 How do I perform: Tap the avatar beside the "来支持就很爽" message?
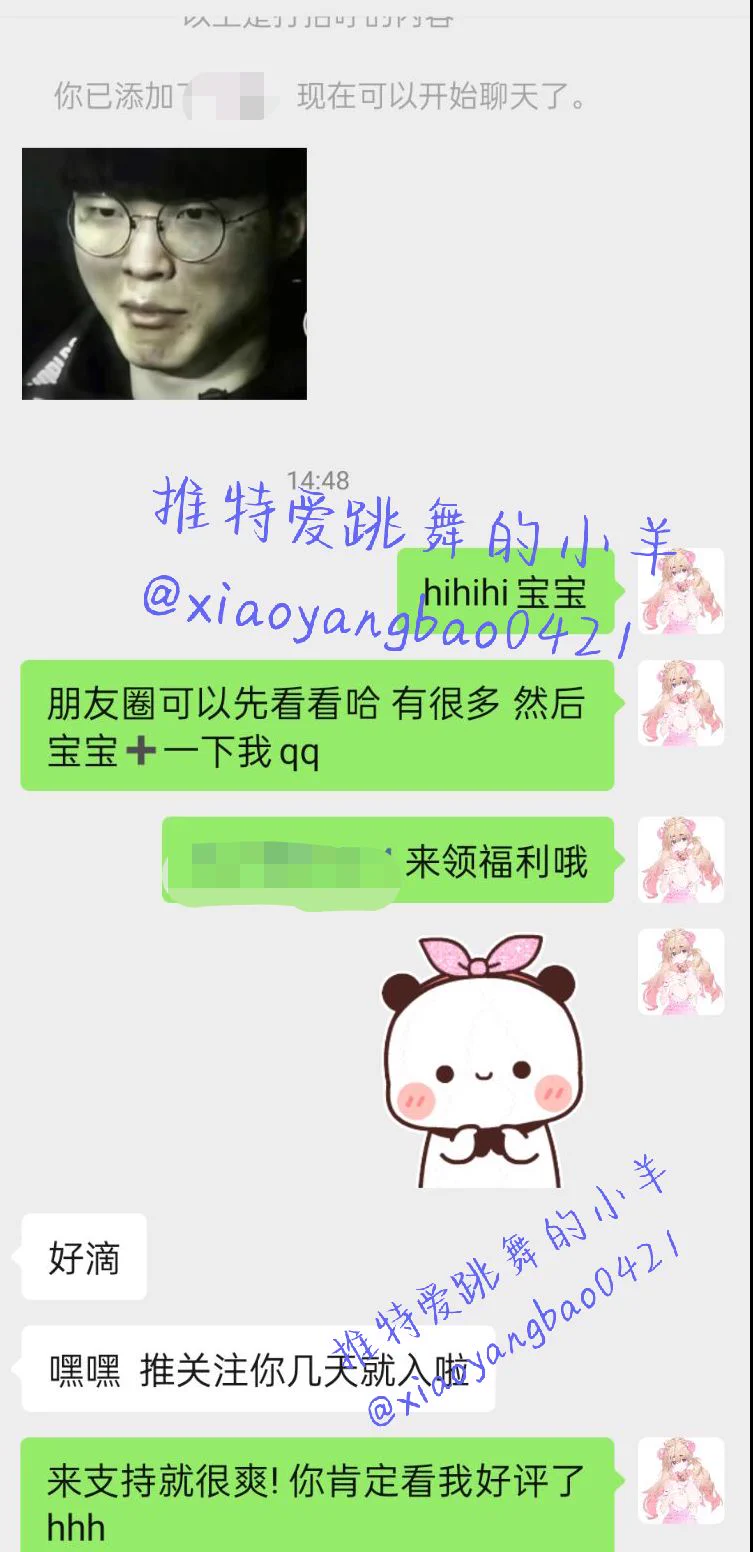click(x=681, y=1481)
